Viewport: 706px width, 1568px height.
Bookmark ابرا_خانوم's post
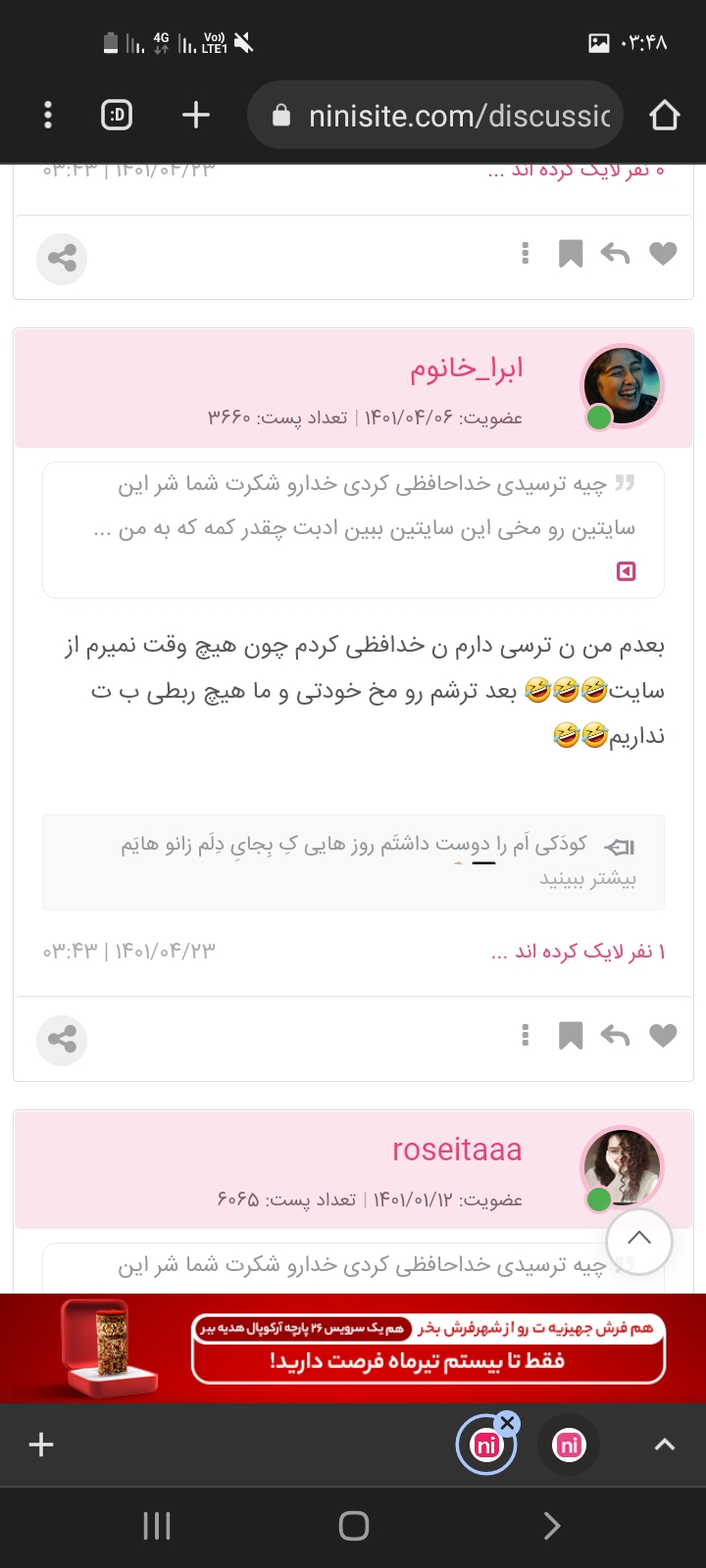[x=570, y=1035]
